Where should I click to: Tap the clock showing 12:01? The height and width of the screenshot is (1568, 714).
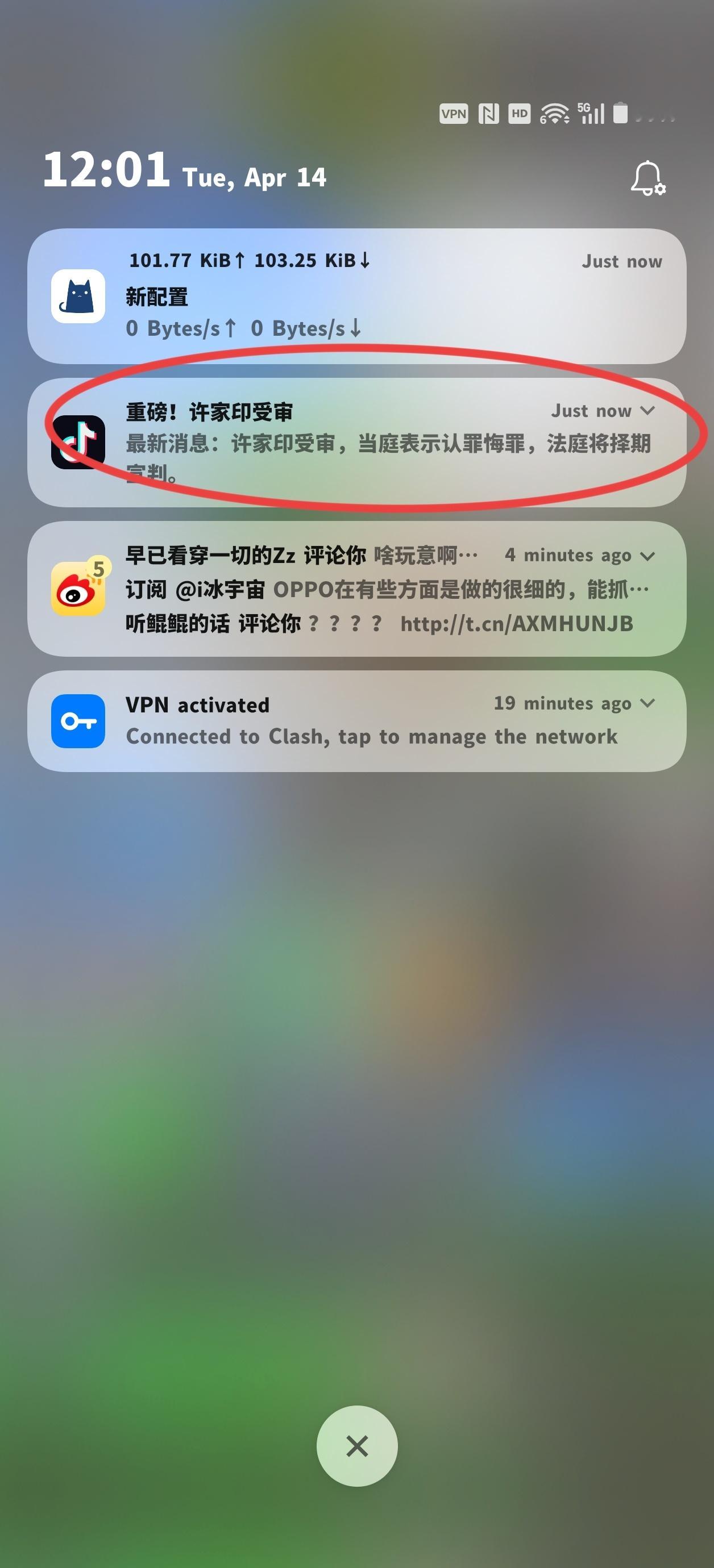point(109,172)
